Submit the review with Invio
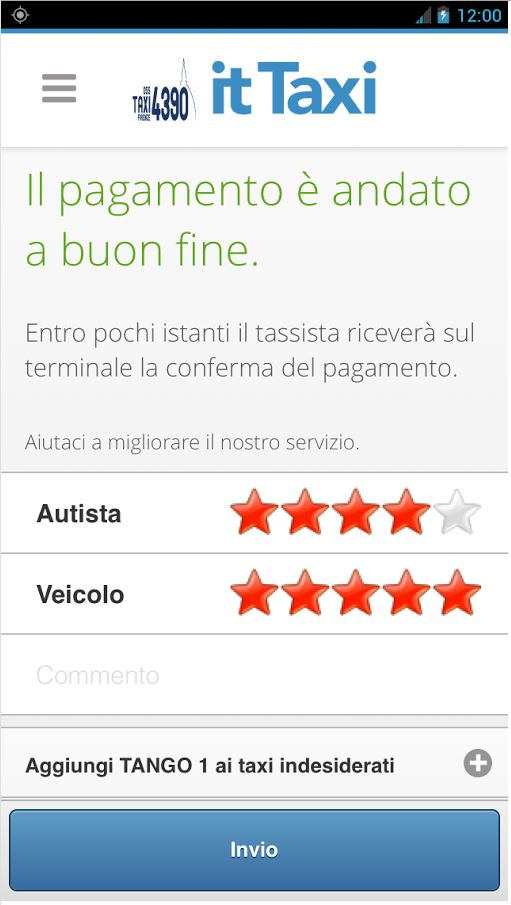 click(254, 850)
